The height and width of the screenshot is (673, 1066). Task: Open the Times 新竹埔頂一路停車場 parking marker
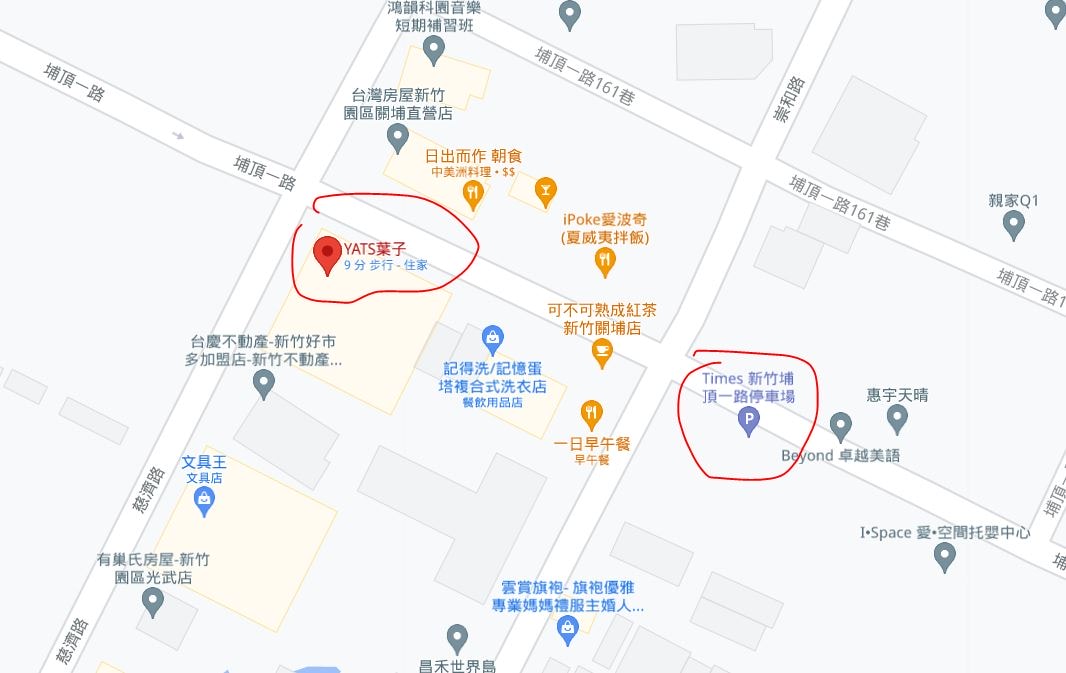click(747, 424)
